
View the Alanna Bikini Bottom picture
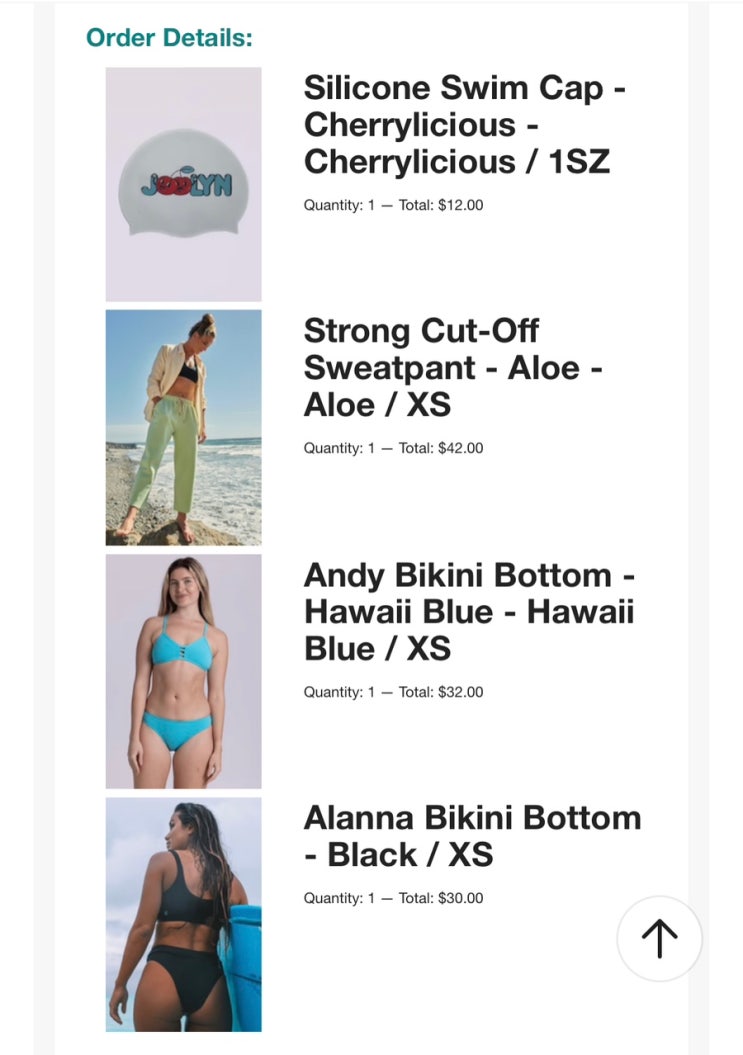tap(184, 914)
